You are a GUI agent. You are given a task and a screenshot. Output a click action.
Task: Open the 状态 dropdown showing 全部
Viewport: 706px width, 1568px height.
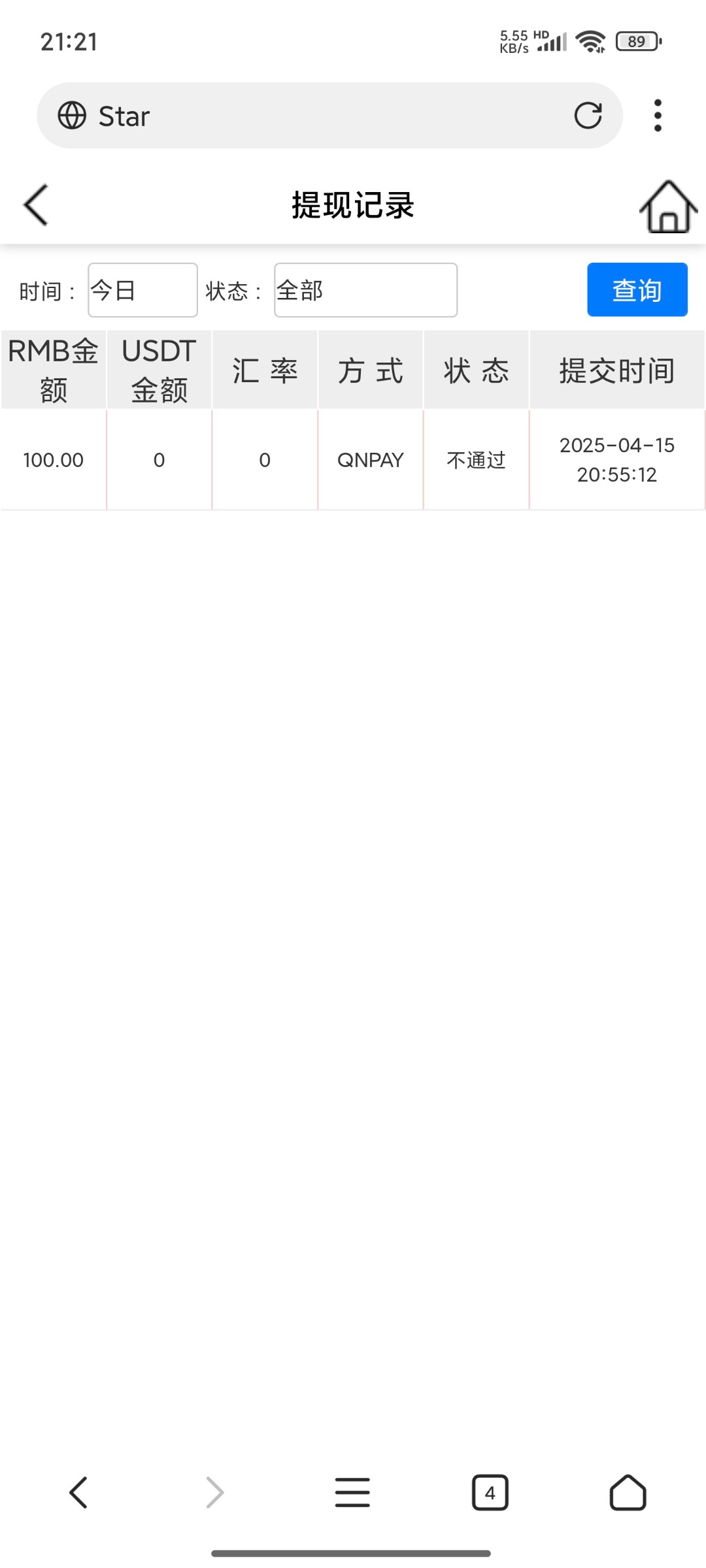[x=365, y=290]
